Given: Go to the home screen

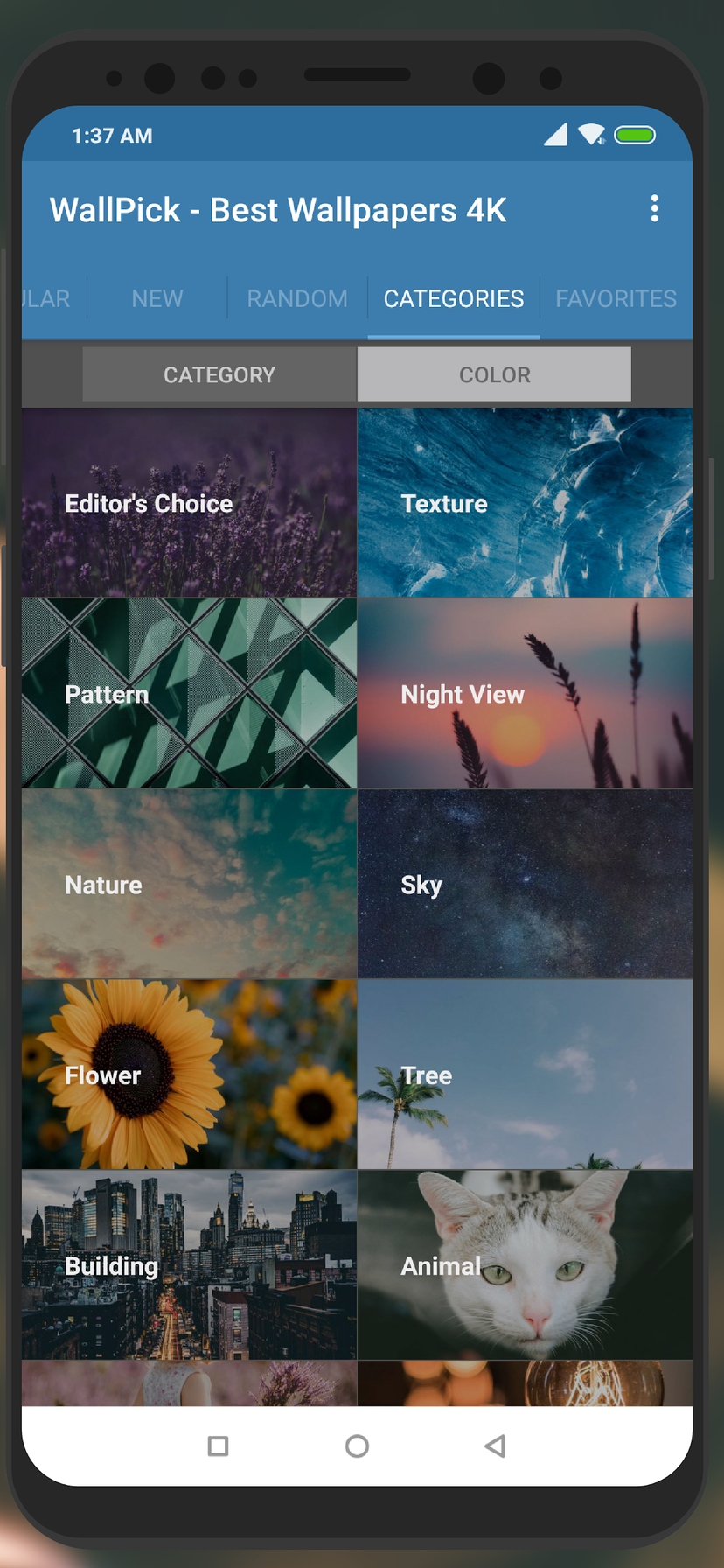Looking at the screenshot, I should tap(357, 1446).
